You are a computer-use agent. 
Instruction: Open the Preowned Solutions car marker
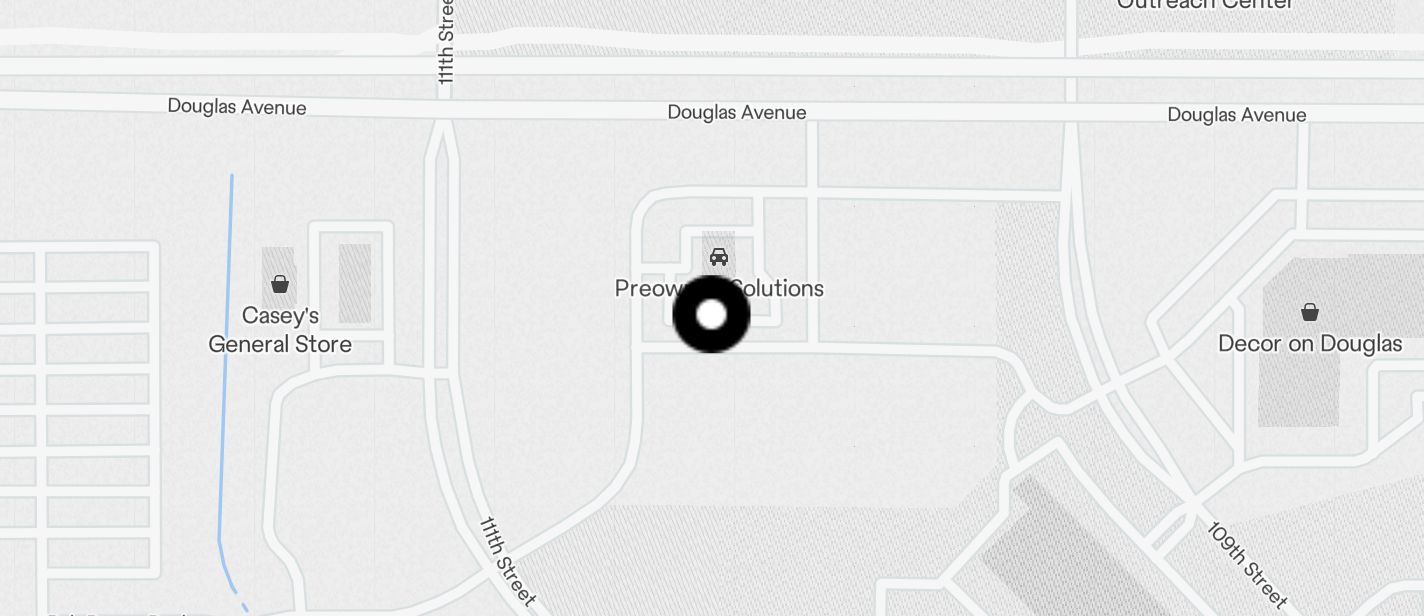tap(718, 257)
